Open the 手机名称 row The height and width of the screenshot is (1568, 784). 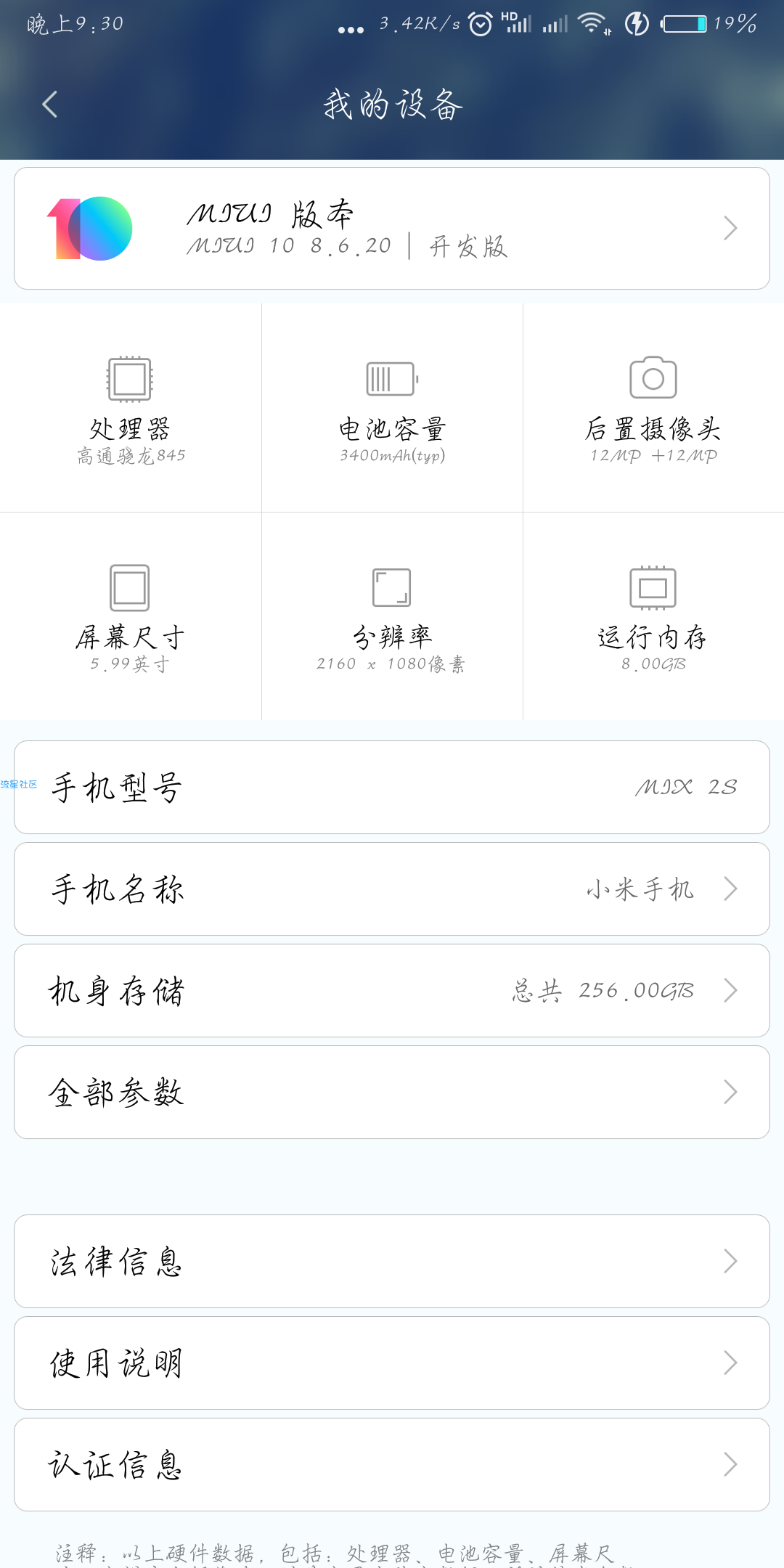pos(392,889)
